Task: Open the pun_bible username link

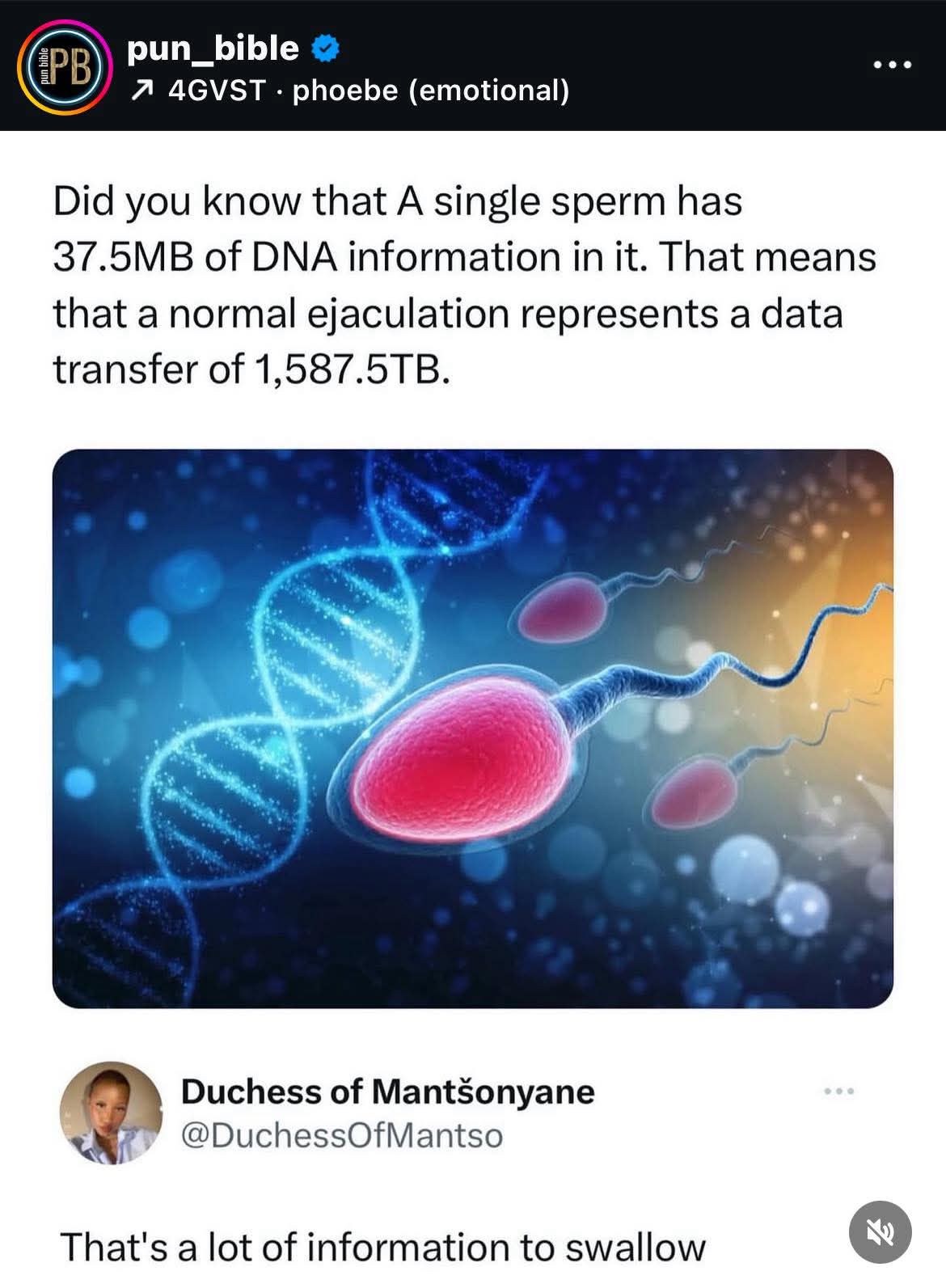Action: coord(213,49)
